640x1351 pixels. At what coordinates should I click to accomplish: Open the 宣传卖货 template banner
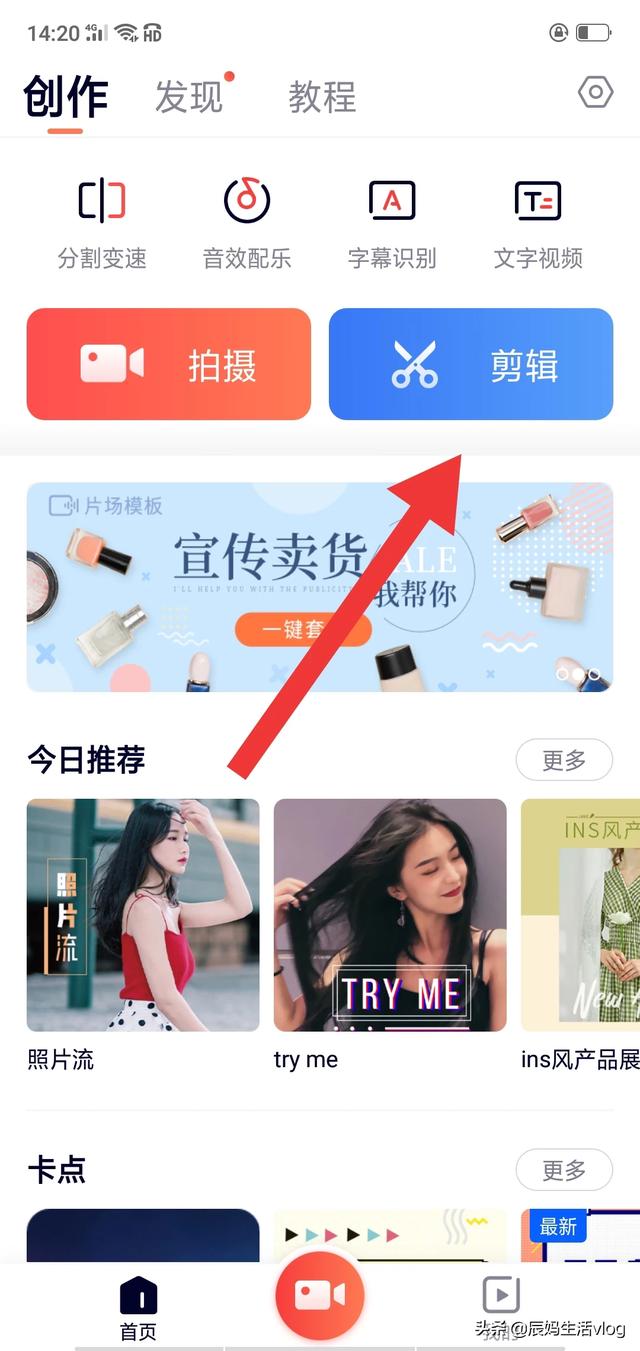click(x=319, y=587)
